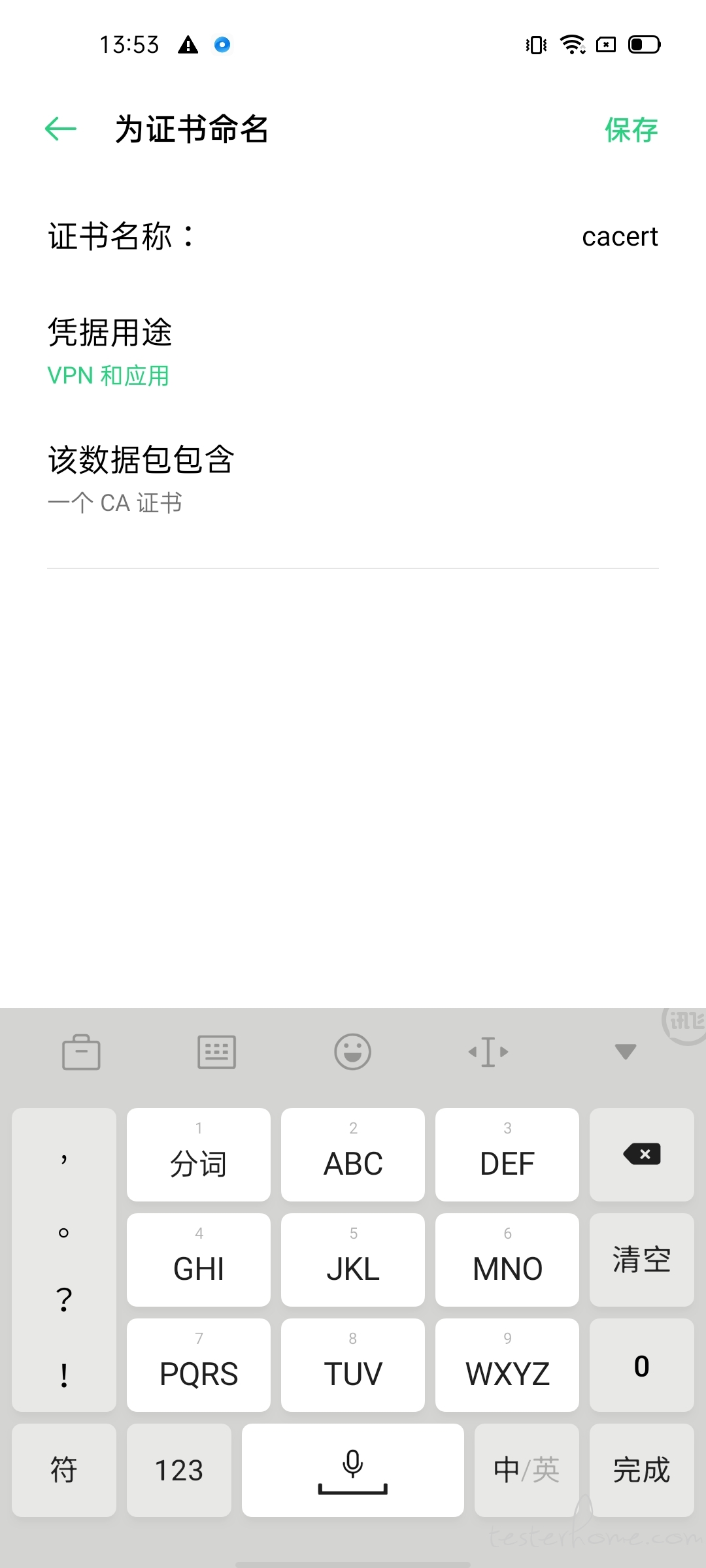
Task: Hit the backspace key
Action: tap(642, 1154)
